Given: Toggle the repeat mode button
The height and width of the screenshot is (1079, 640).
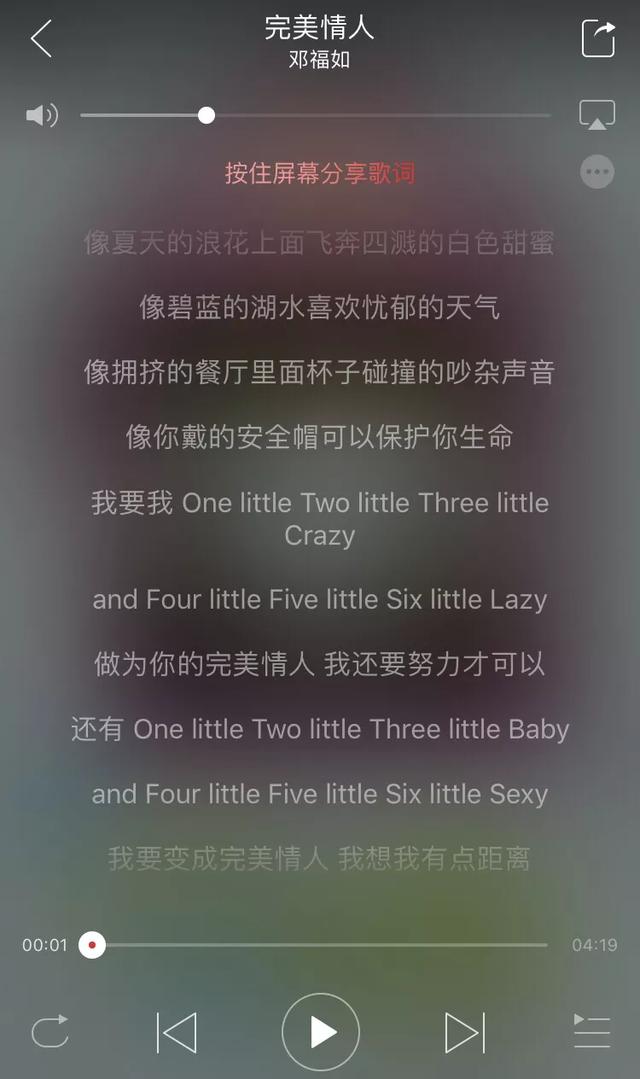Looking at the screenshot, I should click(x=50, y=1032).
